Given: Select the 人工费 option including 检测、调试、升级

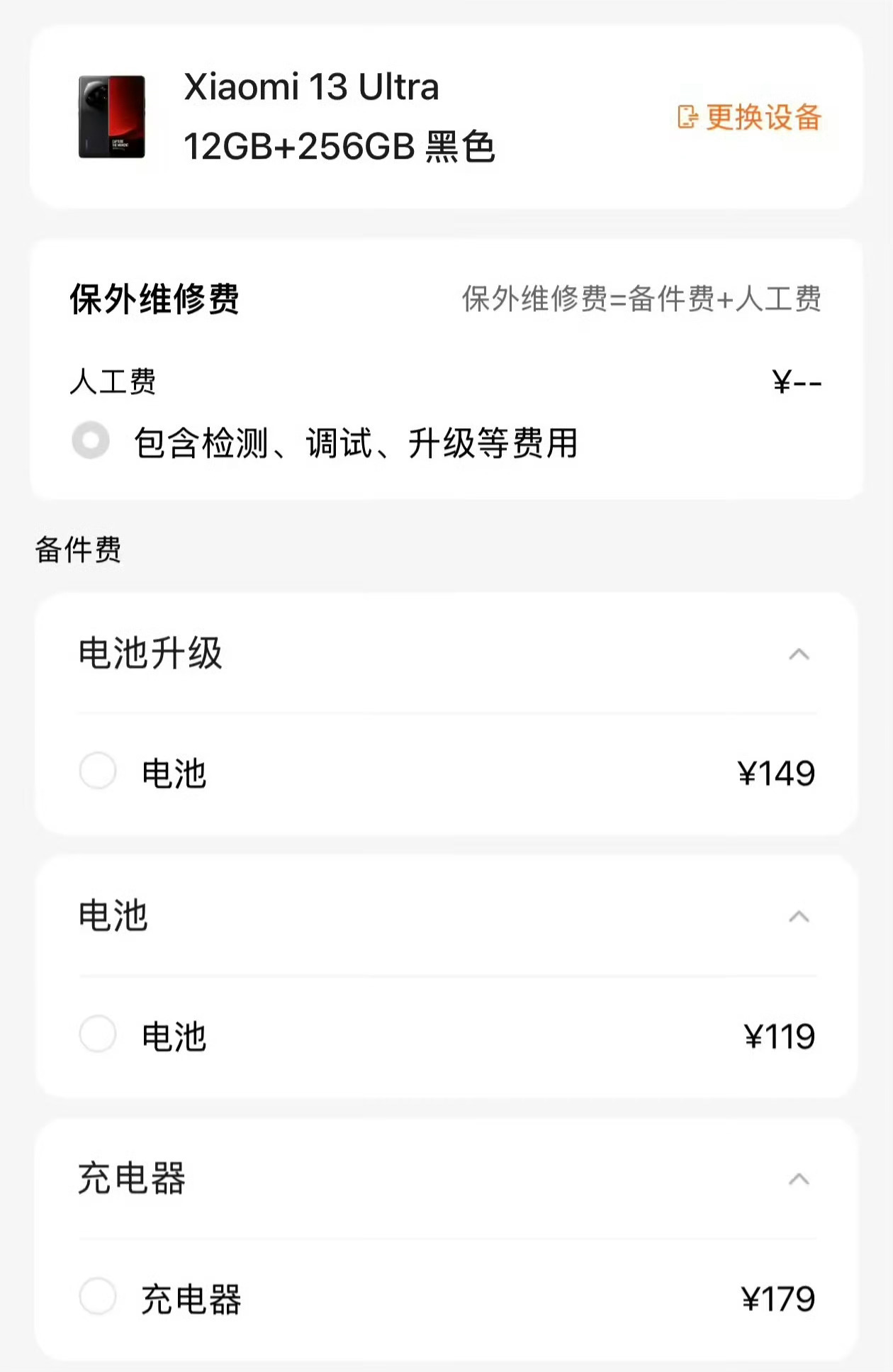Looking at the screenshot, I should pyautogui.click(x=91, y=440).
